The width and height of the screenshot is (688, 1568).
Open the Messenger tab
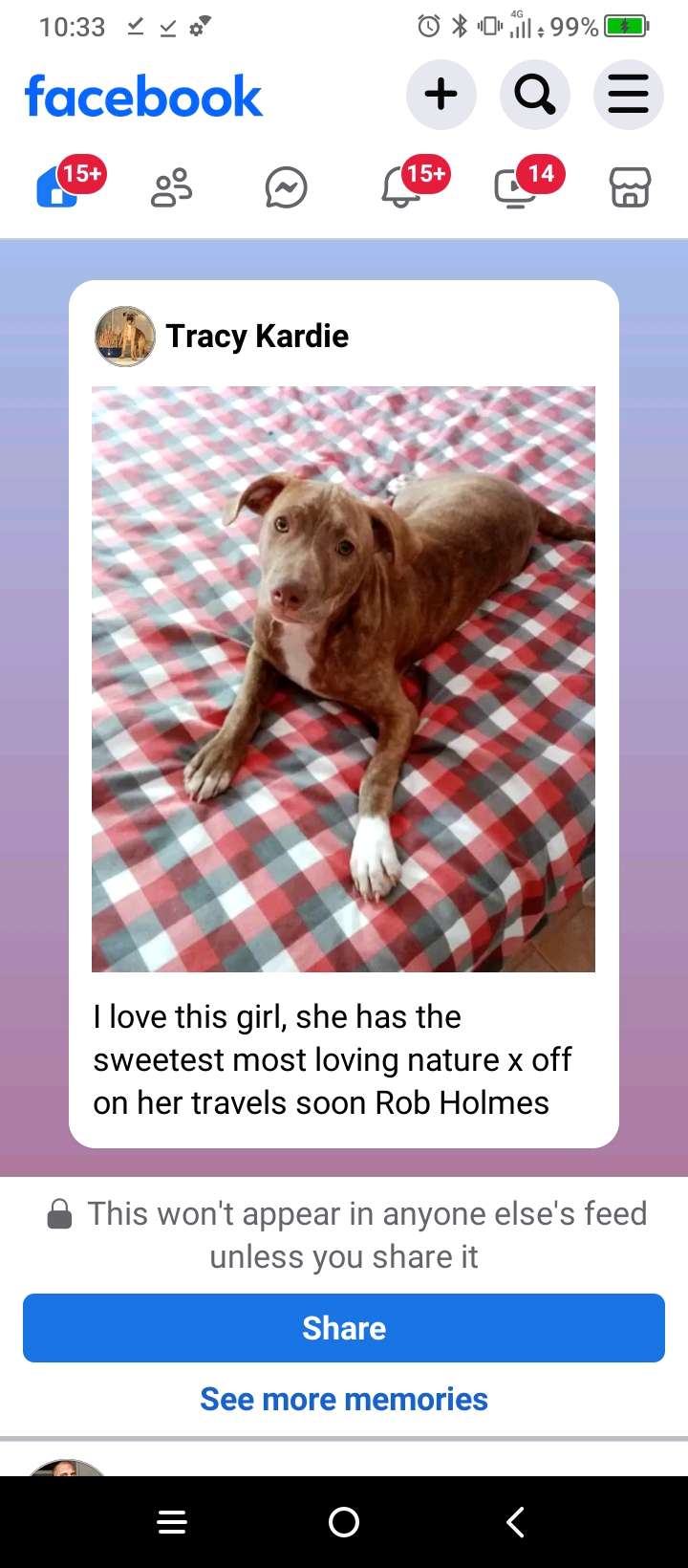click(x=286, y=187)
